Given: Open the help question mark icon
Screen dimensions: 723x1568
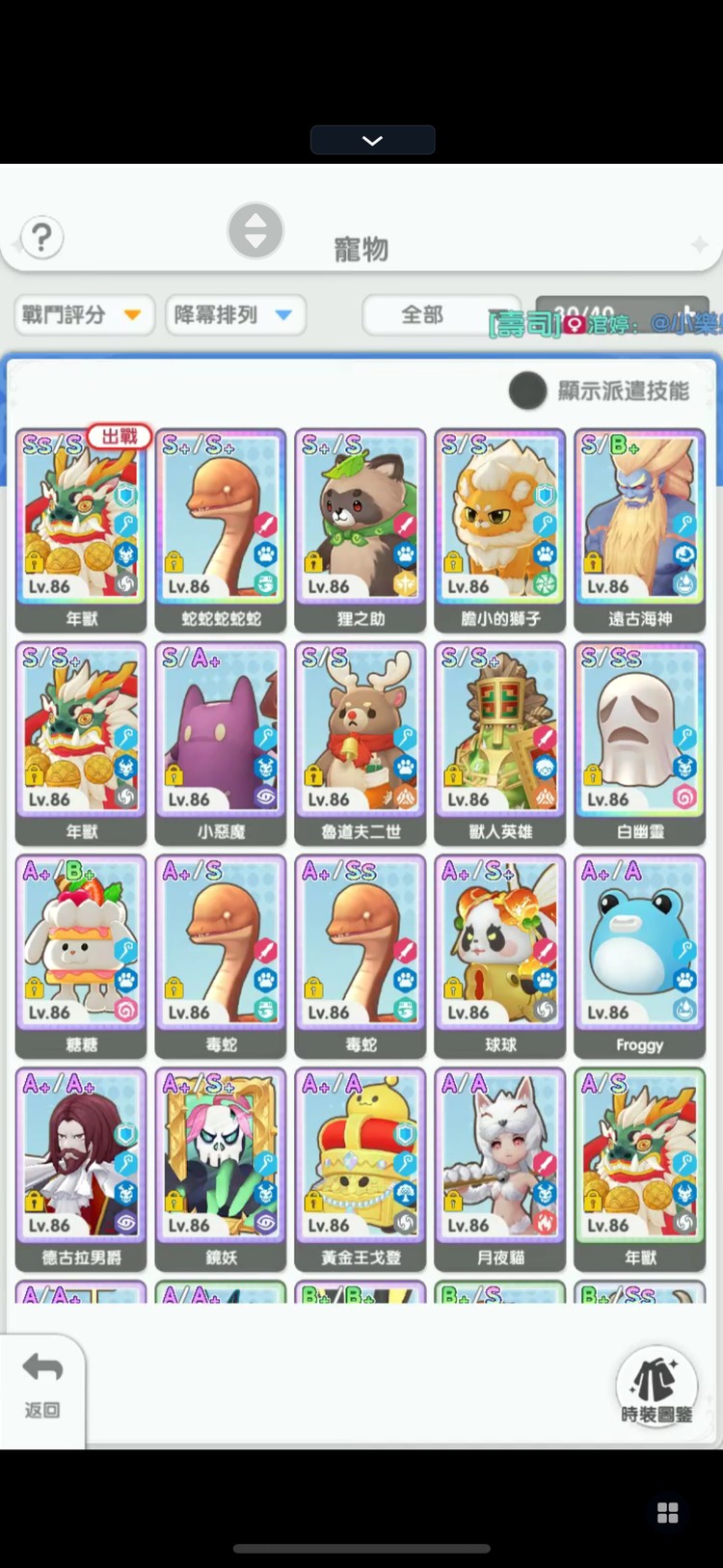Looking at the screenshot, I should point(41,237).
